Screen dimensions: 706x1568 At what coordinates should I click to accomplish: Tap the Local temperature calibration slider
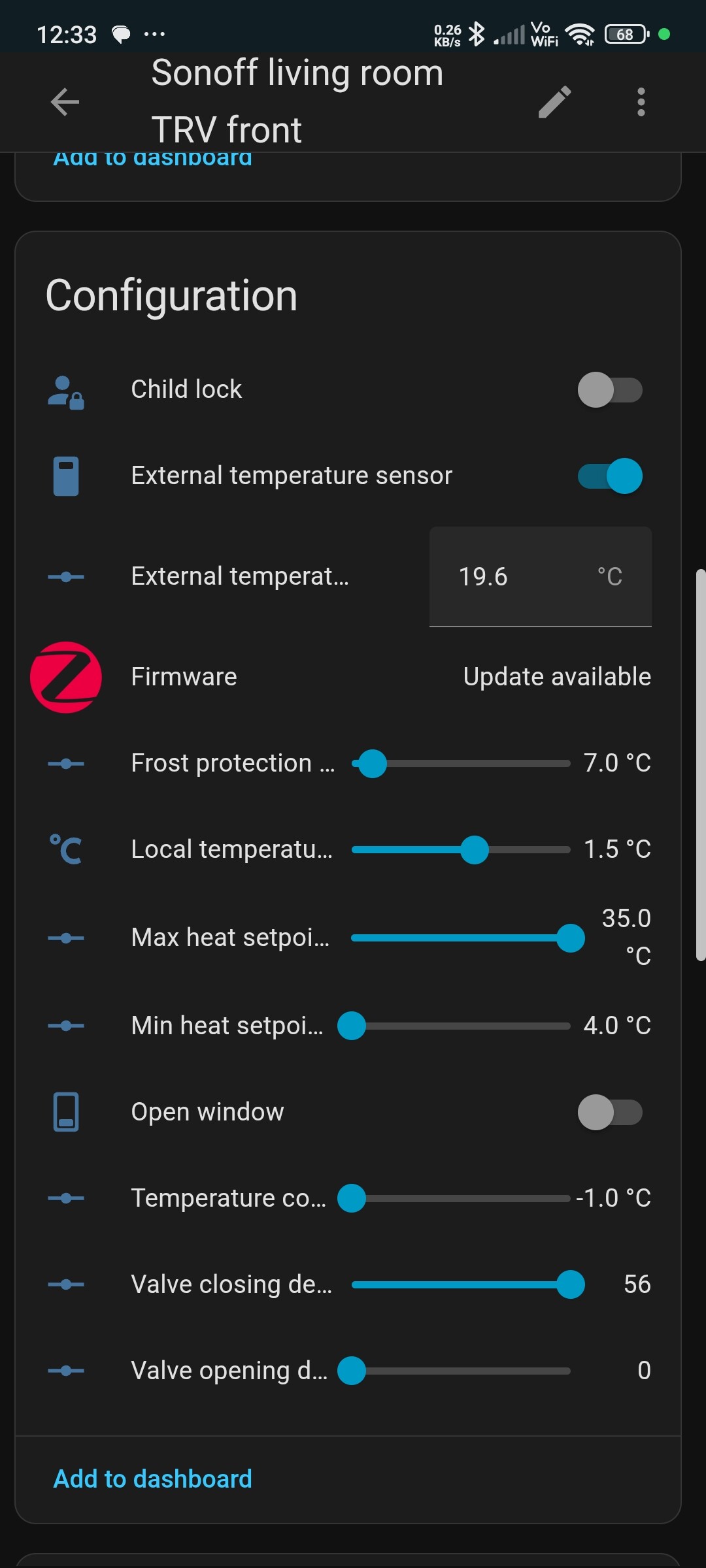click(x=461, y=849)
